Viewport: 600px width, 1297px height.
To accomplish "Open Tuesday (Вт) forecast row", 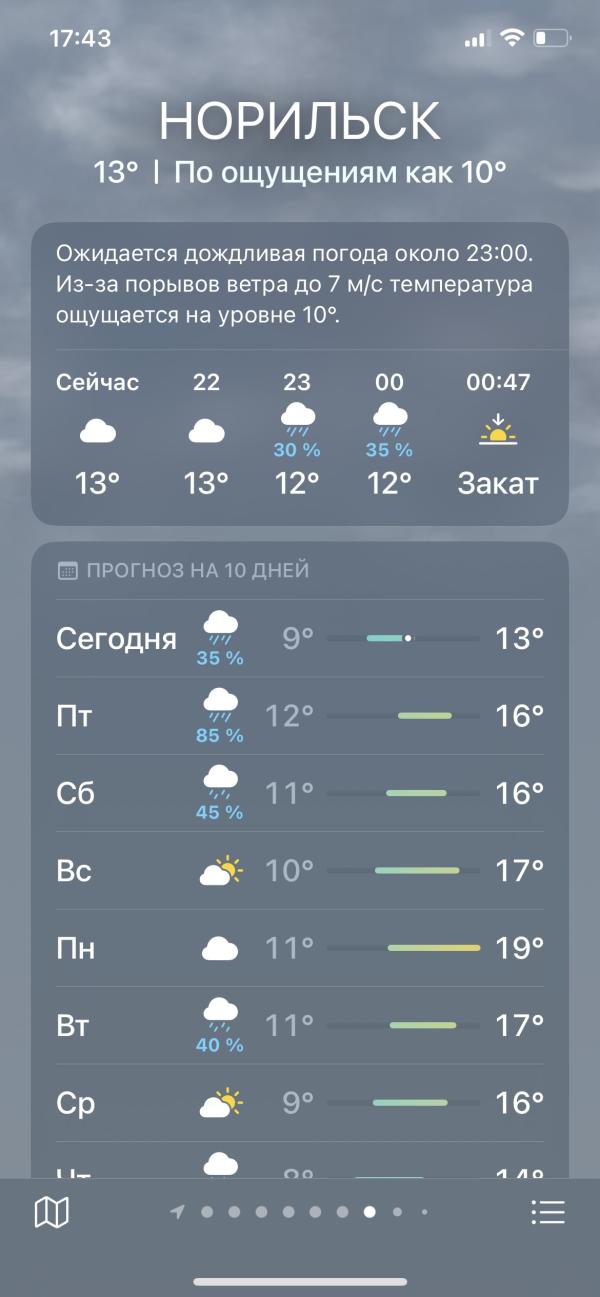I will tap(300, 1025).
